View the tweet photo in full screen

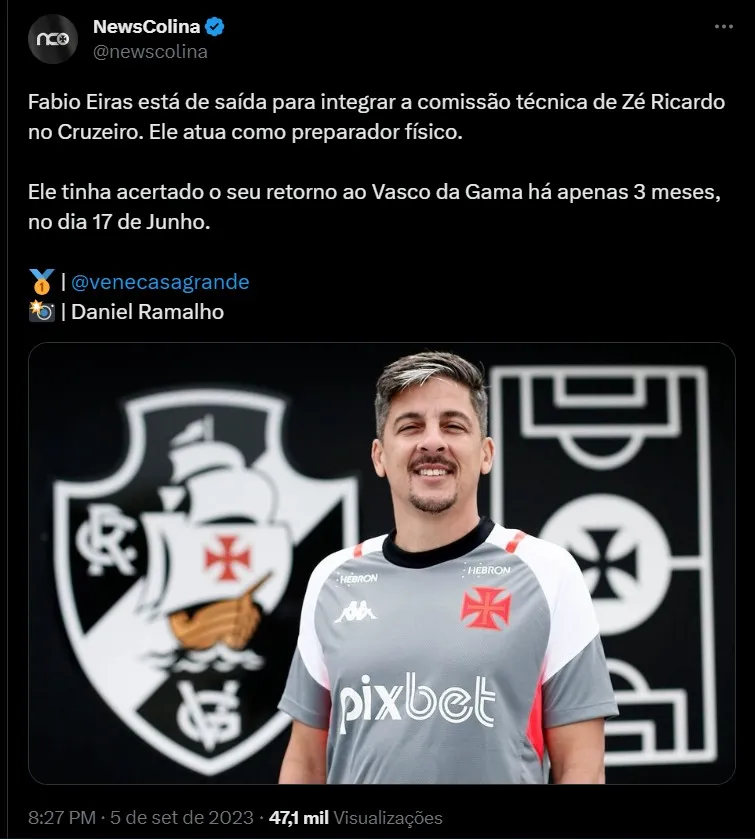(381, 563)
